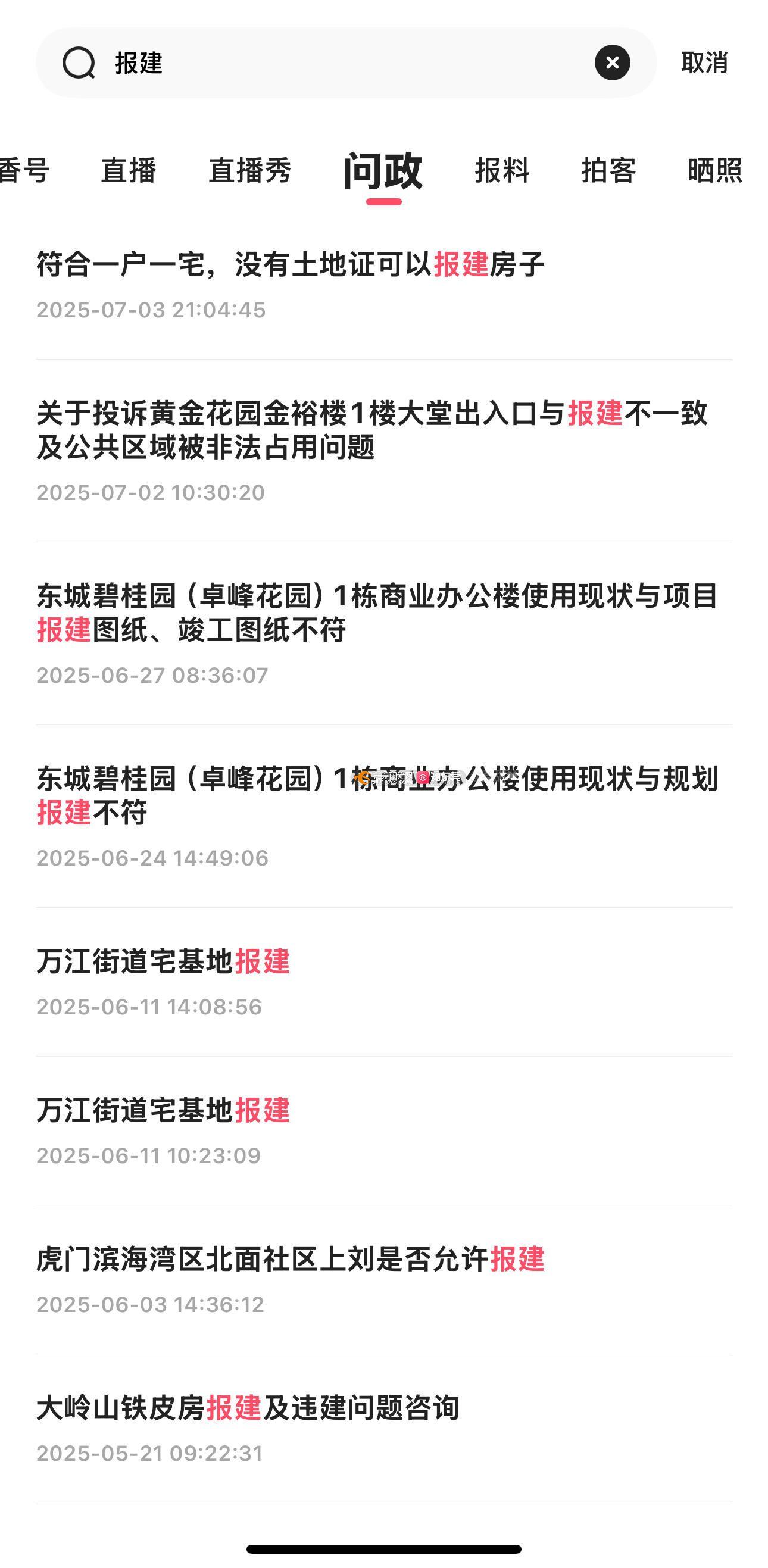The height and width of the screenshot is (1568, 768).
Task: Go to the 晒照 tab
Action: point(715,170)
